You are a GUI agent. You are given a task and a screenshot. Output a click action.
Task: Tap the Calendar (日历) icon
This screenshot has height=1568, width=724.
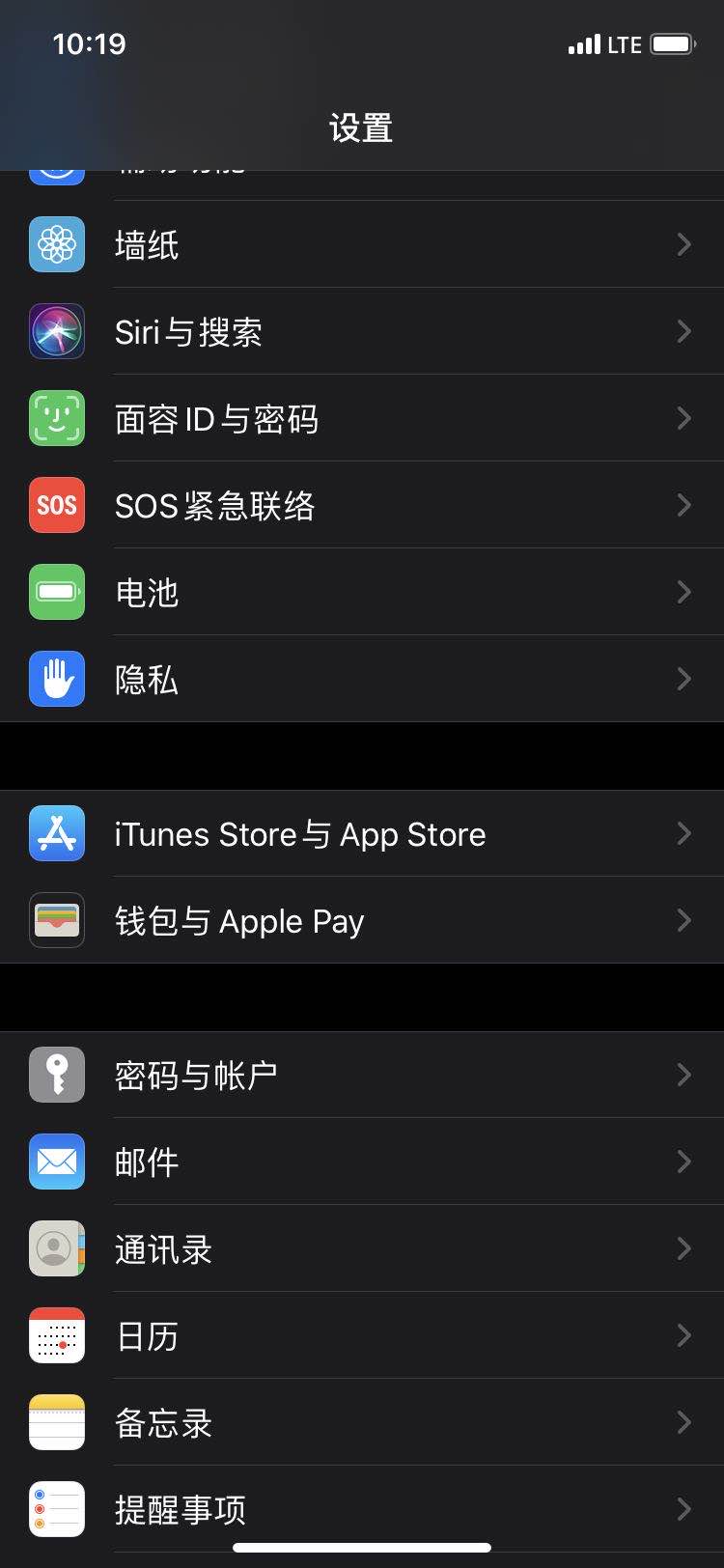pyautogui.click(x=57, y=1335)
